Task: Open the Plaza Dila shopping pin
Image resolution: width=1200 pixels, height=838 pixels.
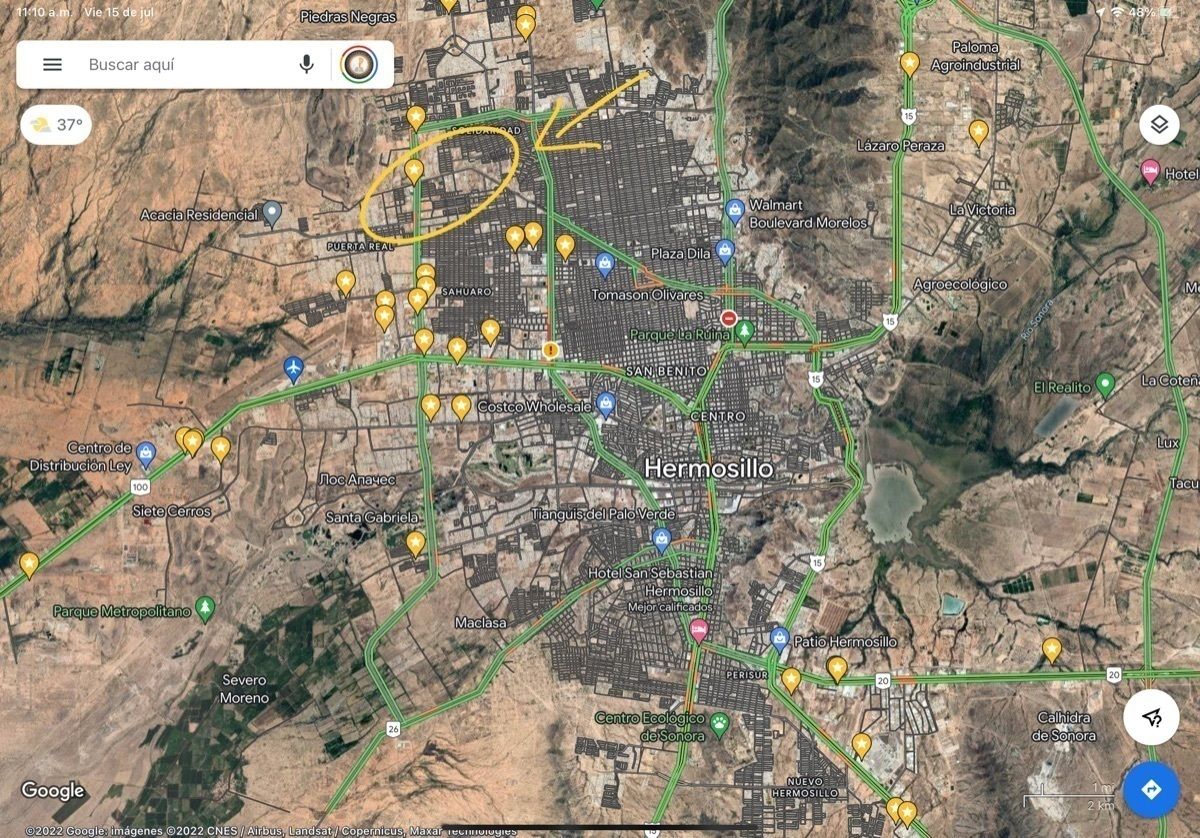Action: pos(725,250)
